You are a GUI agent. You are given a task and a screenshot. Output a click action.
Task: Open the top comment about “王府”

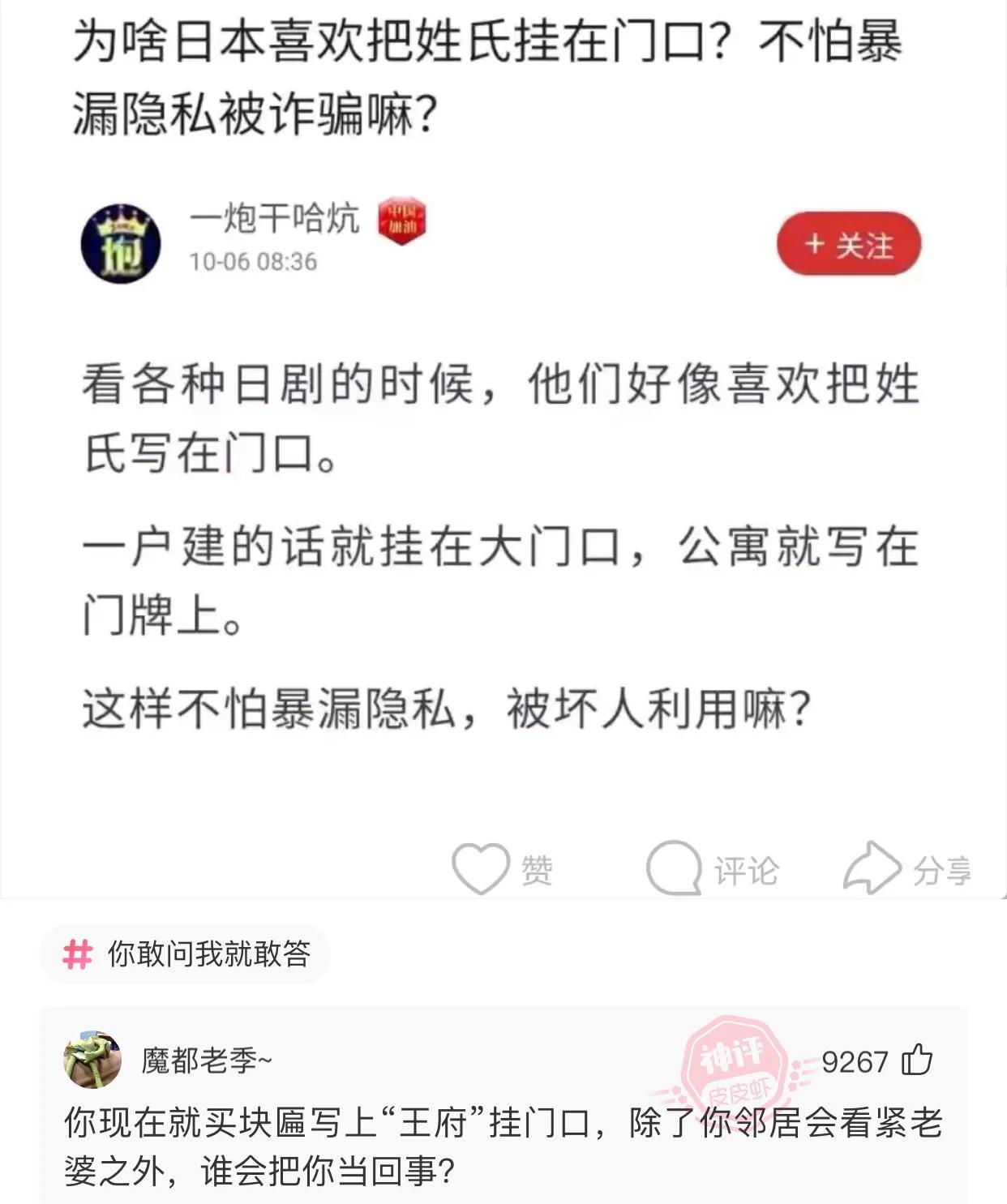click(503, 1146)
